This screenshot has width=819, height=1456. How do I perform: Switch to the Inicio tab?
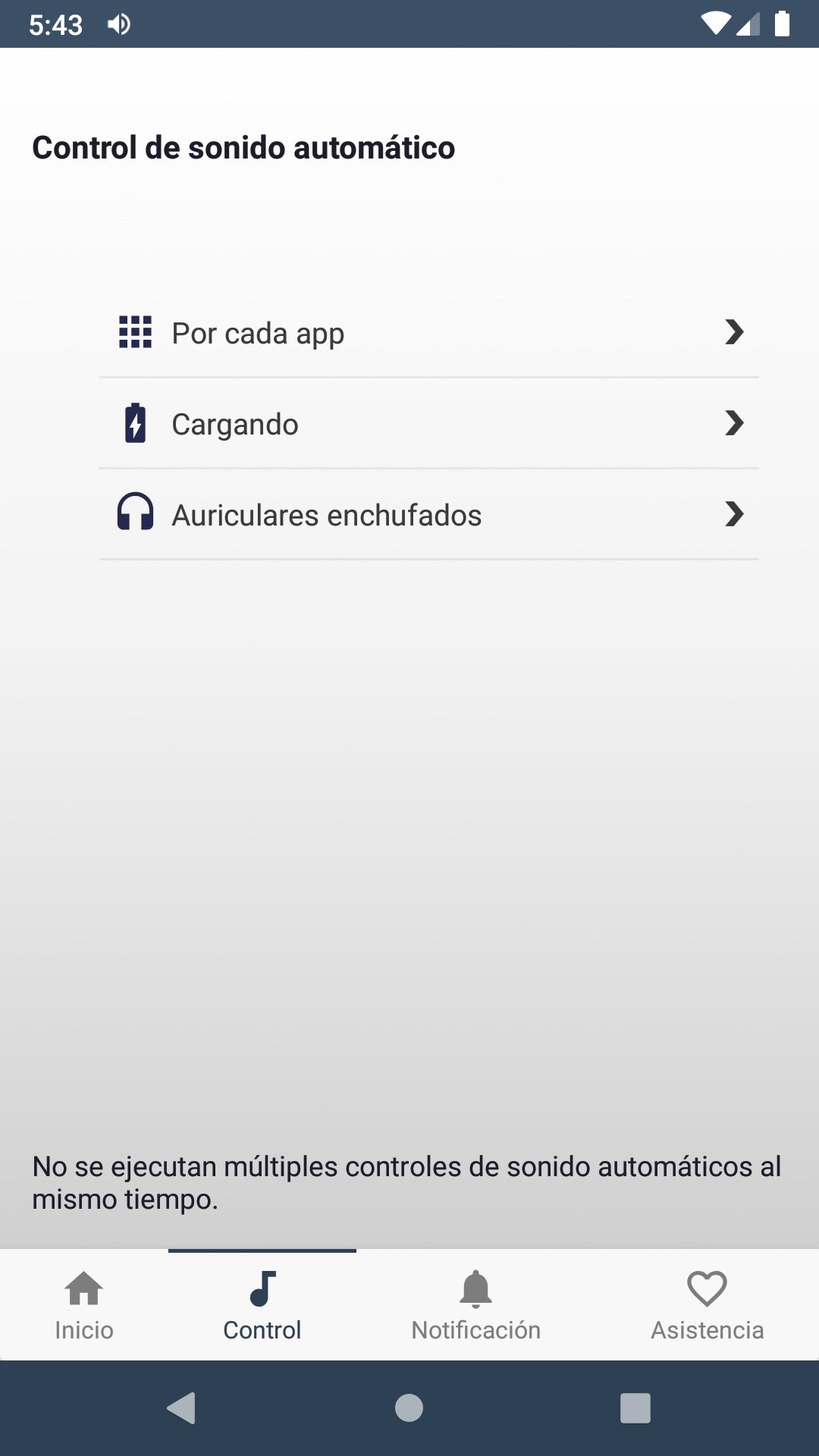(84, 1306)
